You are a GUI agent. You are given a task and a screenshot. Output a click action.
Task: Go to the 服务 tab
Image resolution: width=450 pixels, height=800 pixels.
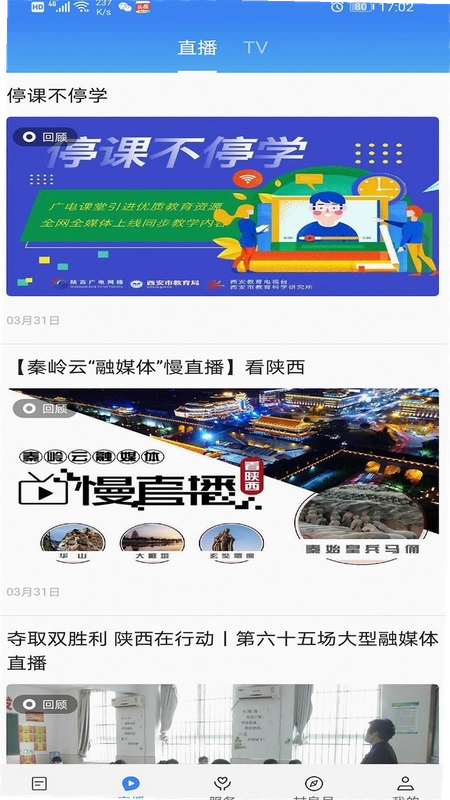(x=222, y=786)
